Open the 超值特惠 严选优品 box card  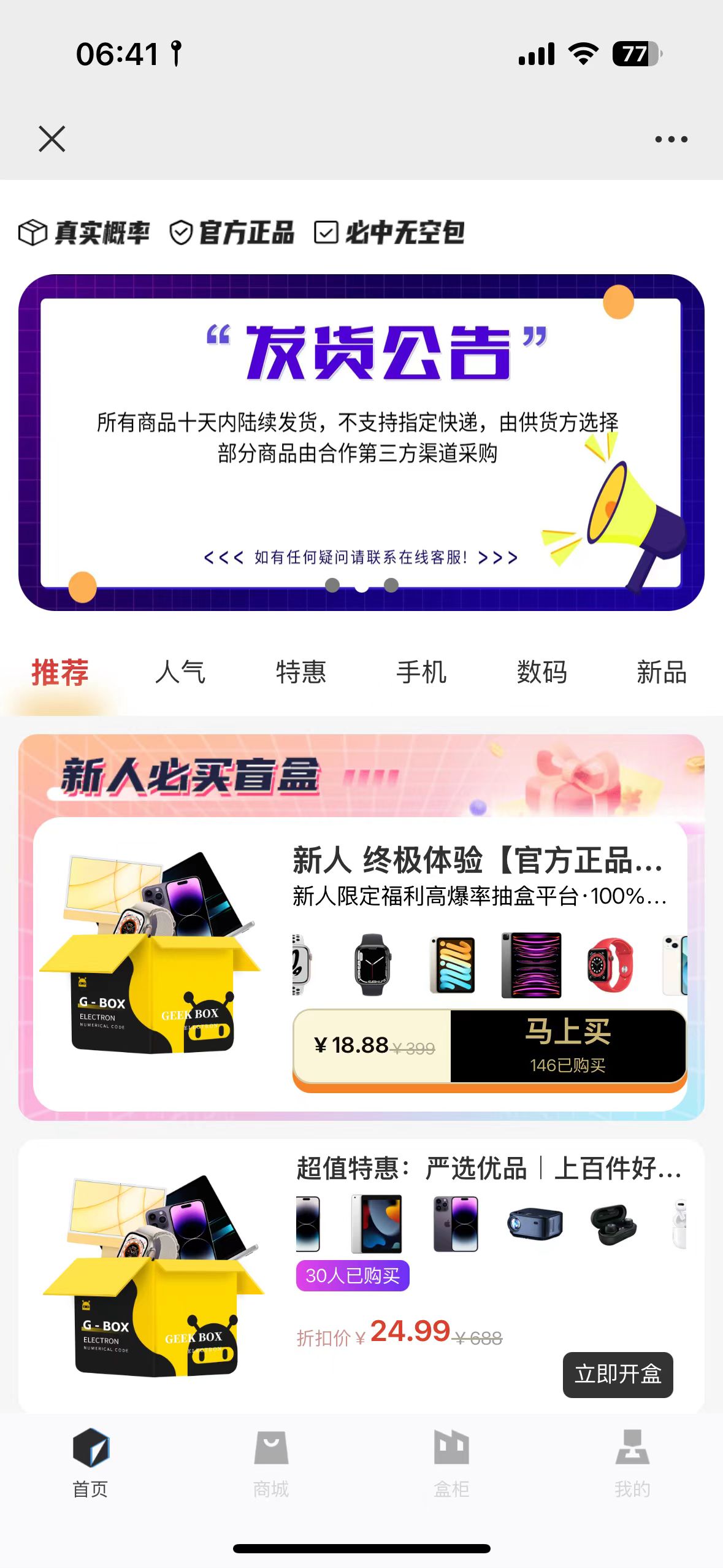coord(488,1169)
